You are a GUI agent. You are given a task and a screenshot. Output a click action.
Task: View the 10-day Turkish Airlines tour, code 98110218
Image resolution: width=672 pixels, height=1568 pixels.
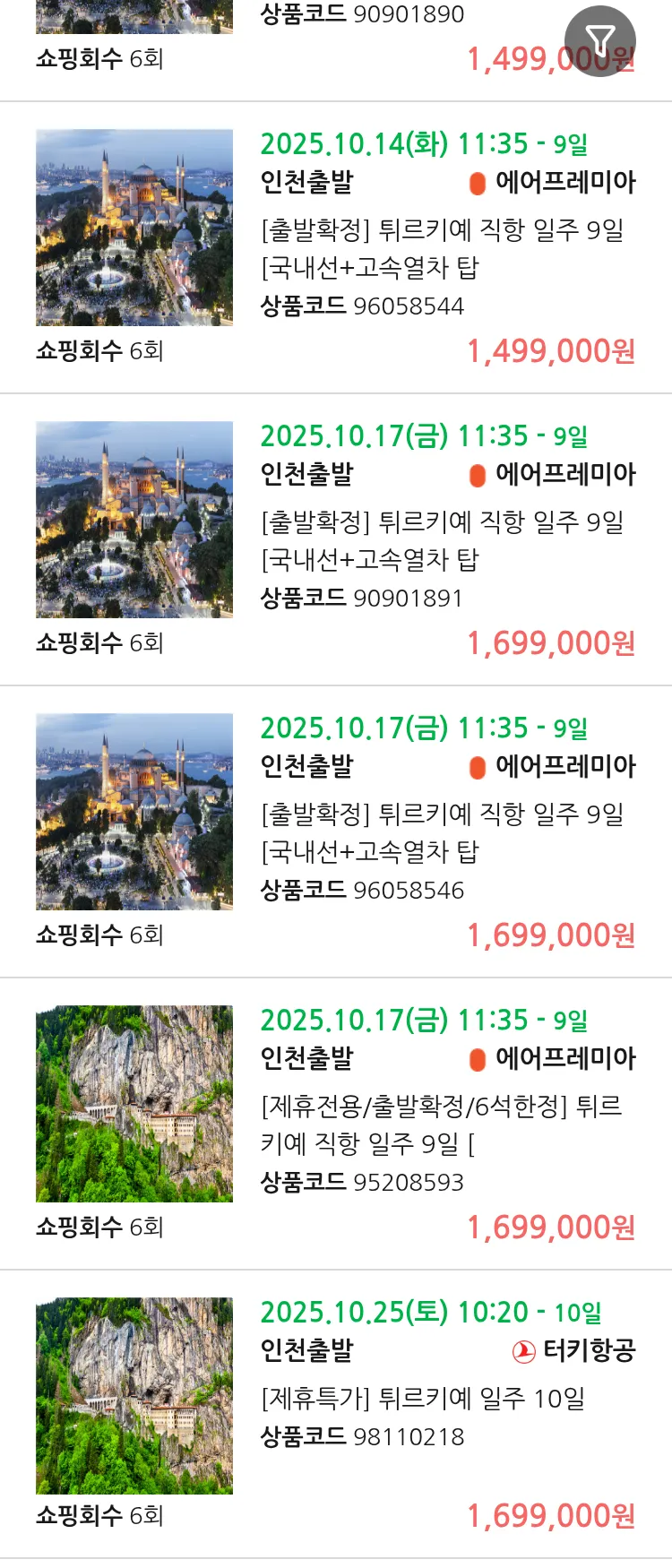click(423, 1398)
